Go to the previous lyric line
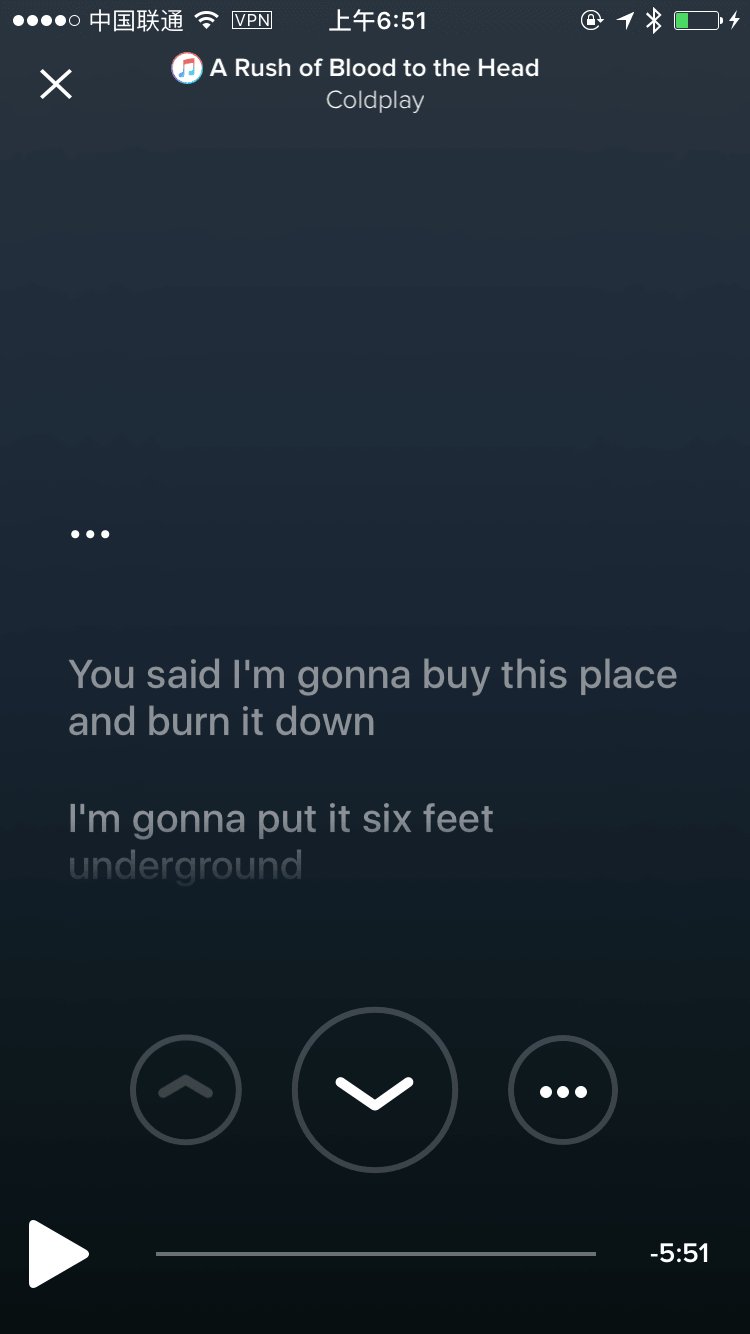Screen dimensions: 750x1334 click(x=185, y=1090)
